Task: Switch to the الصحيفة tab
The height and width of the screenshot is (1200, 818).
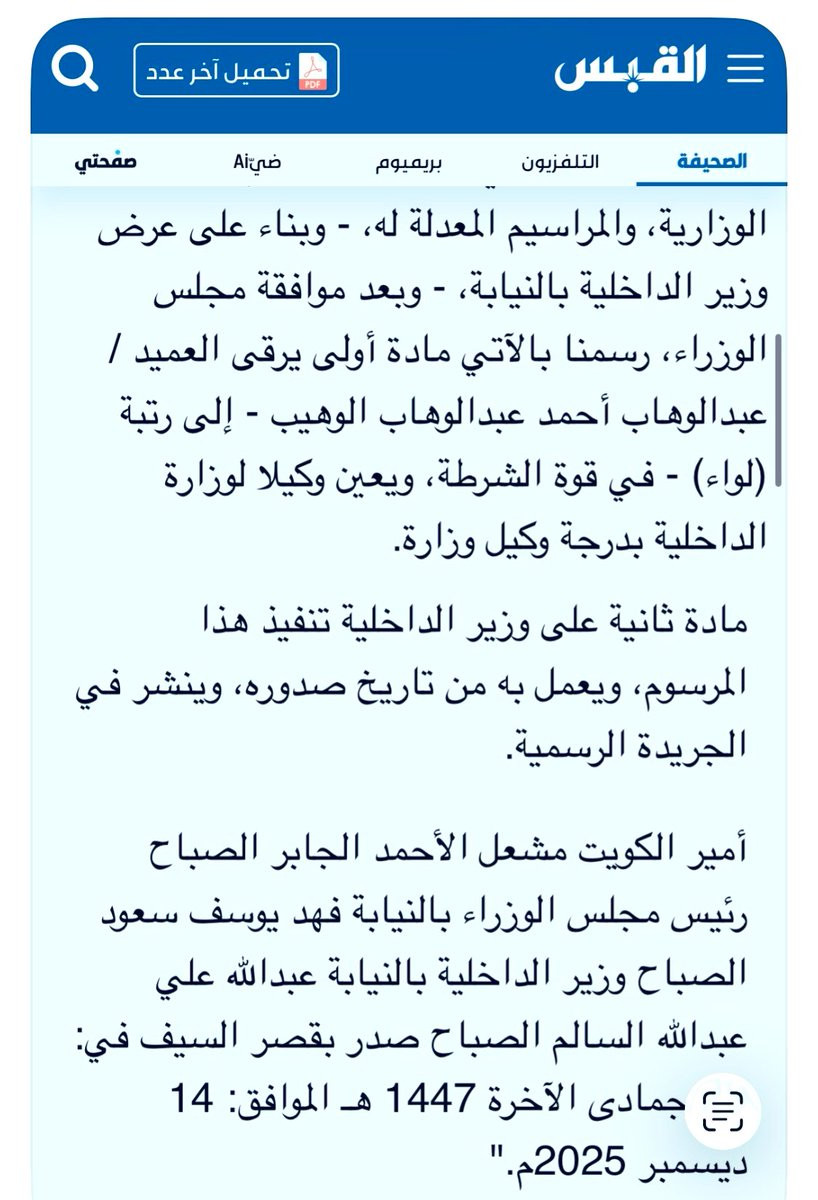Action: (712, 161)
